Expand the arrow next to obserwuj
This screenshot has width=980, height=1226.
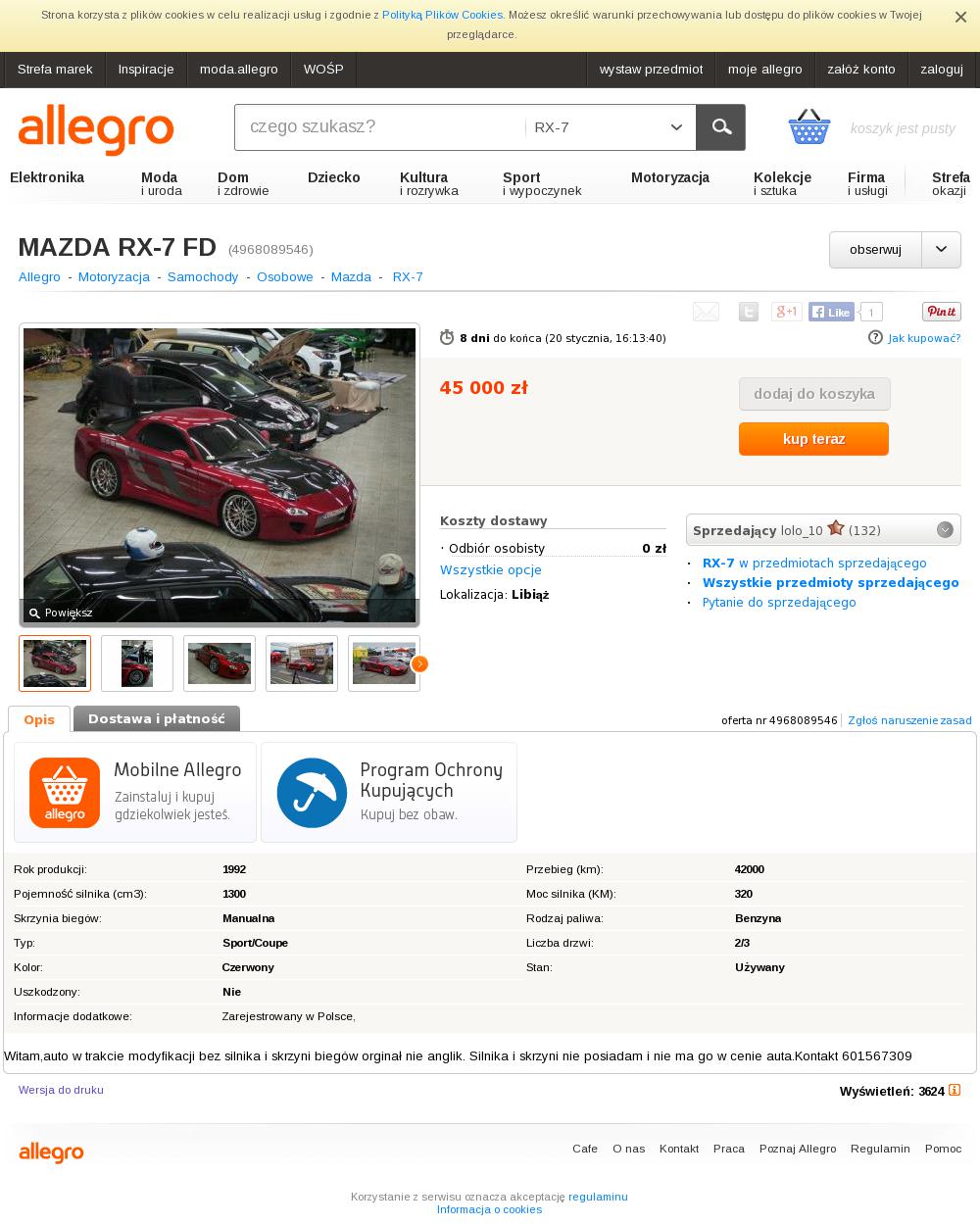click(x=941, y=250)
